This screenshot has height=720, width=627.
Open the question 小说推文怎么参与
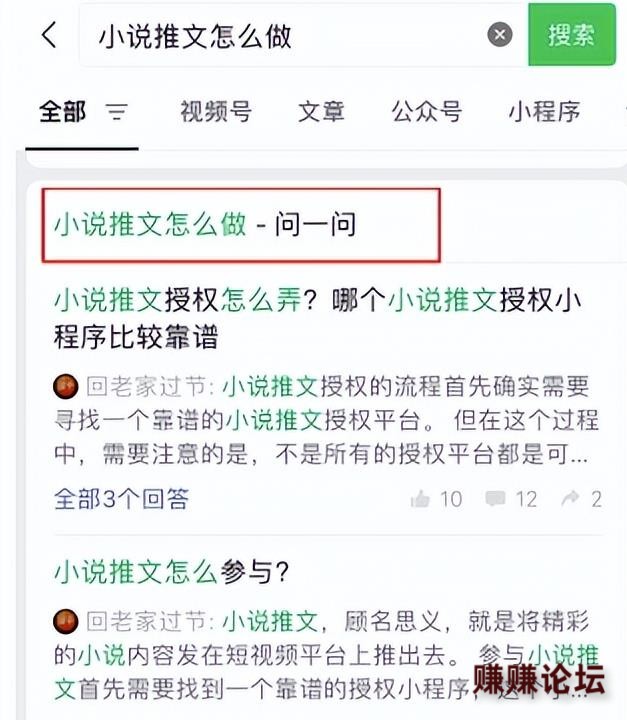(171, 572)
